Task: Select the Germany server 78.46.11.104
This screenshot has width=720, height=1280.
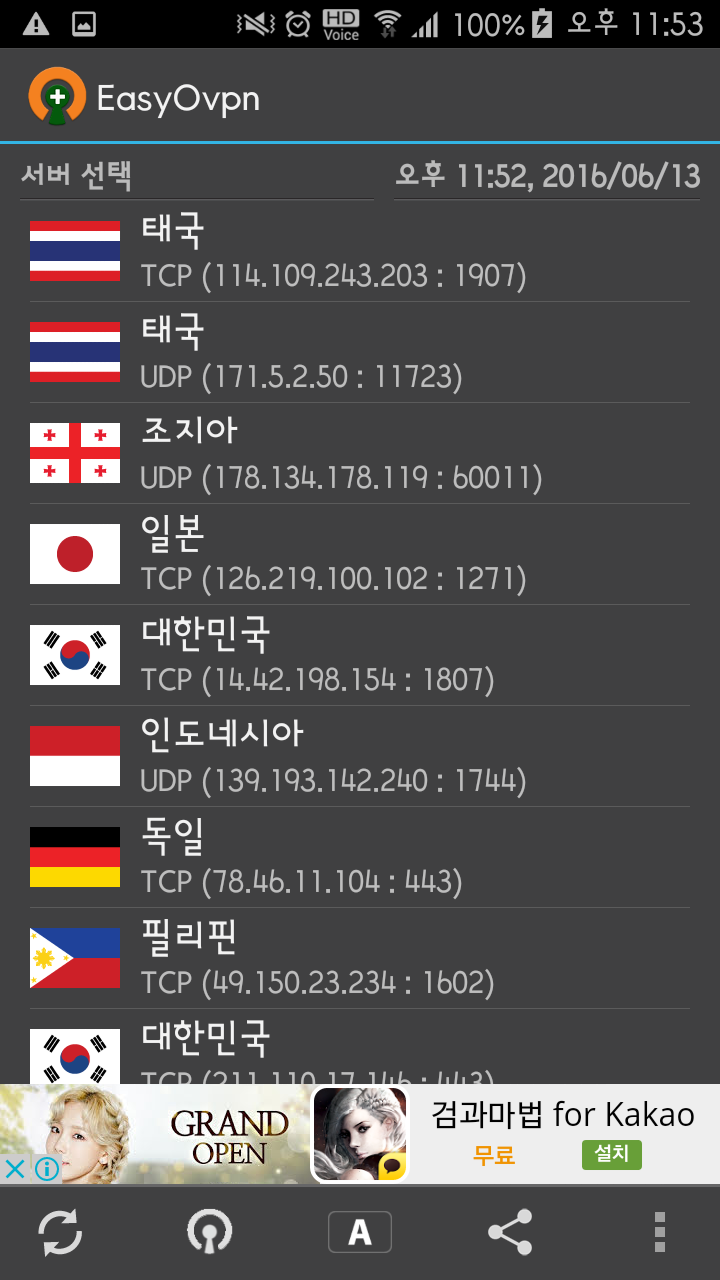Action: pyautogui.click(x=360, y=857)
